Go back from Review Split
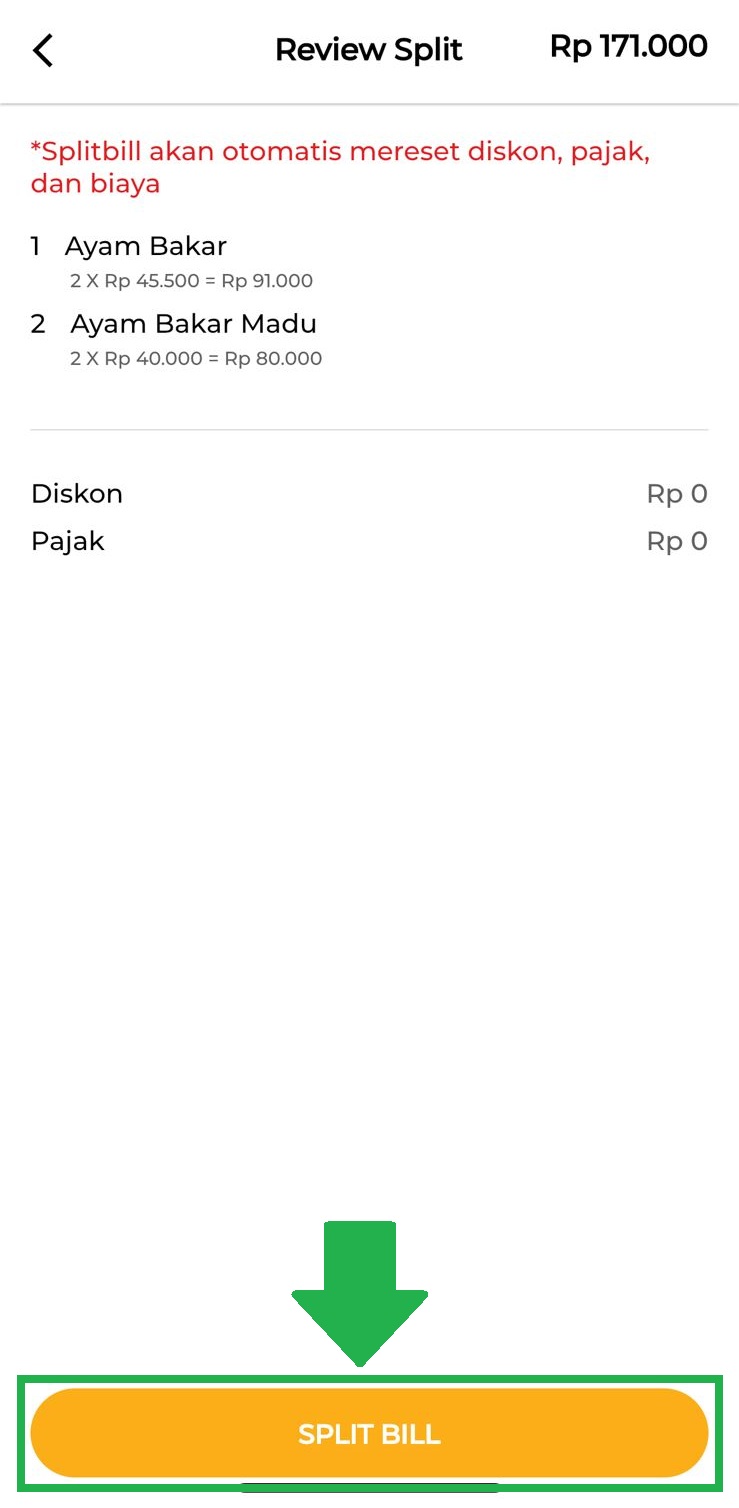The height and width of the screenshot is (1508, 739). tap(42, 50)
